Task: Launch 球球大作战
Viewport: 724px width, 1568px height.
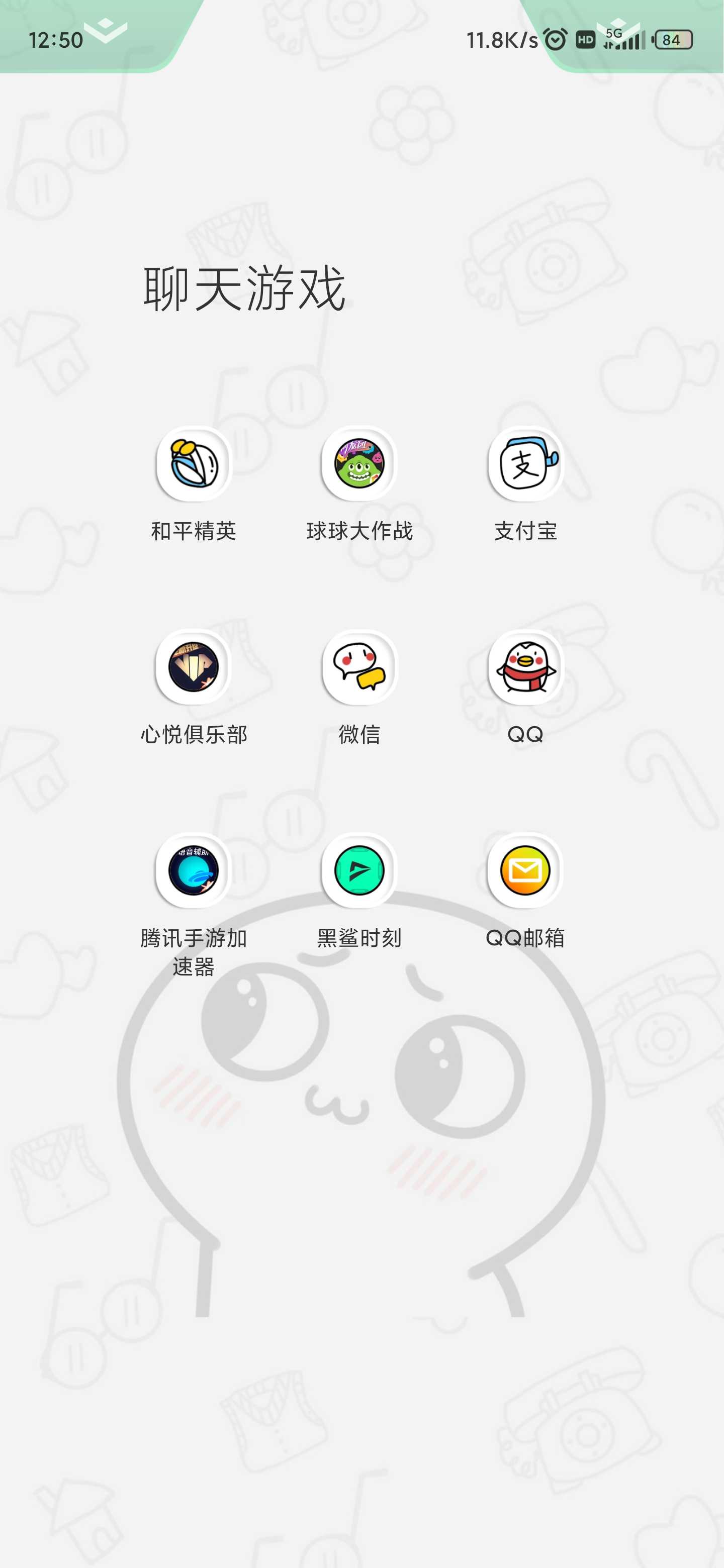Action: pos(359,464)
